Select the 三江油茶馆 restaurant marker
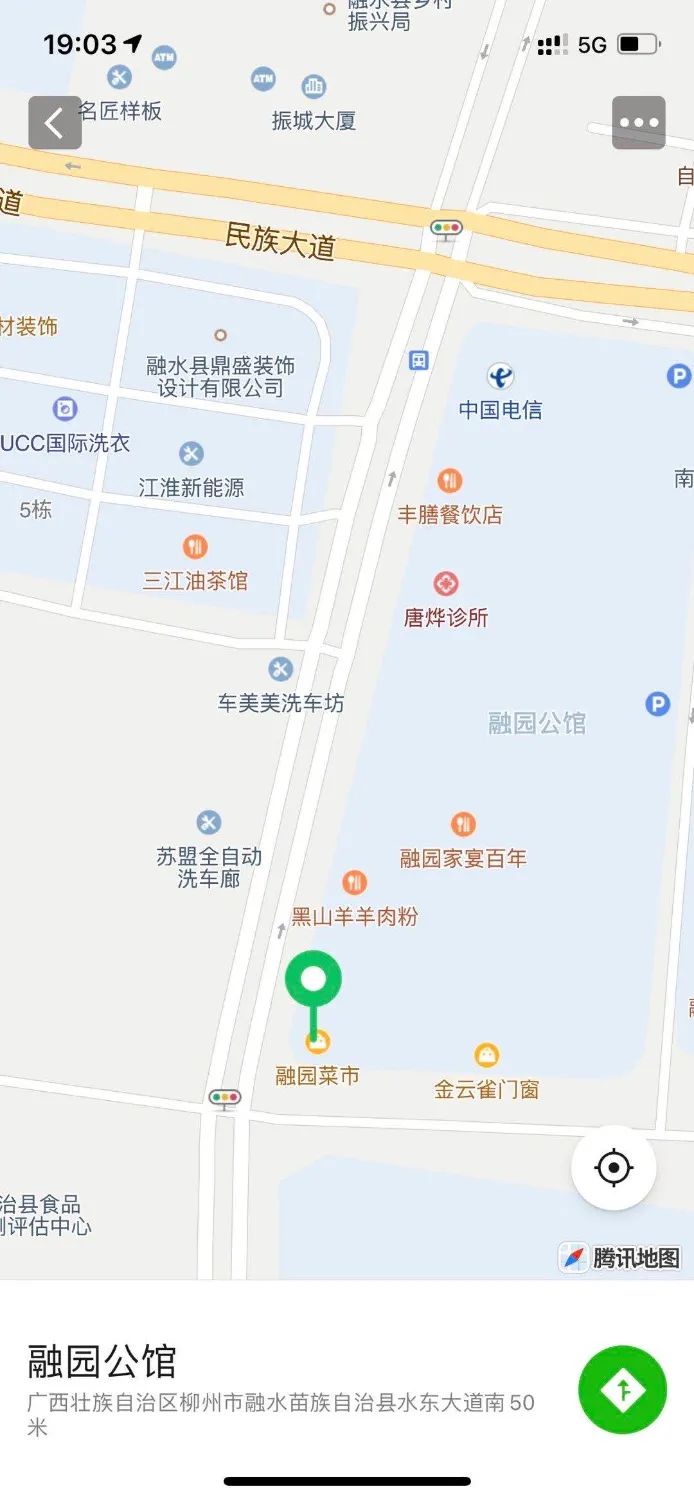 pyautogui.click(x=195, y=548)
